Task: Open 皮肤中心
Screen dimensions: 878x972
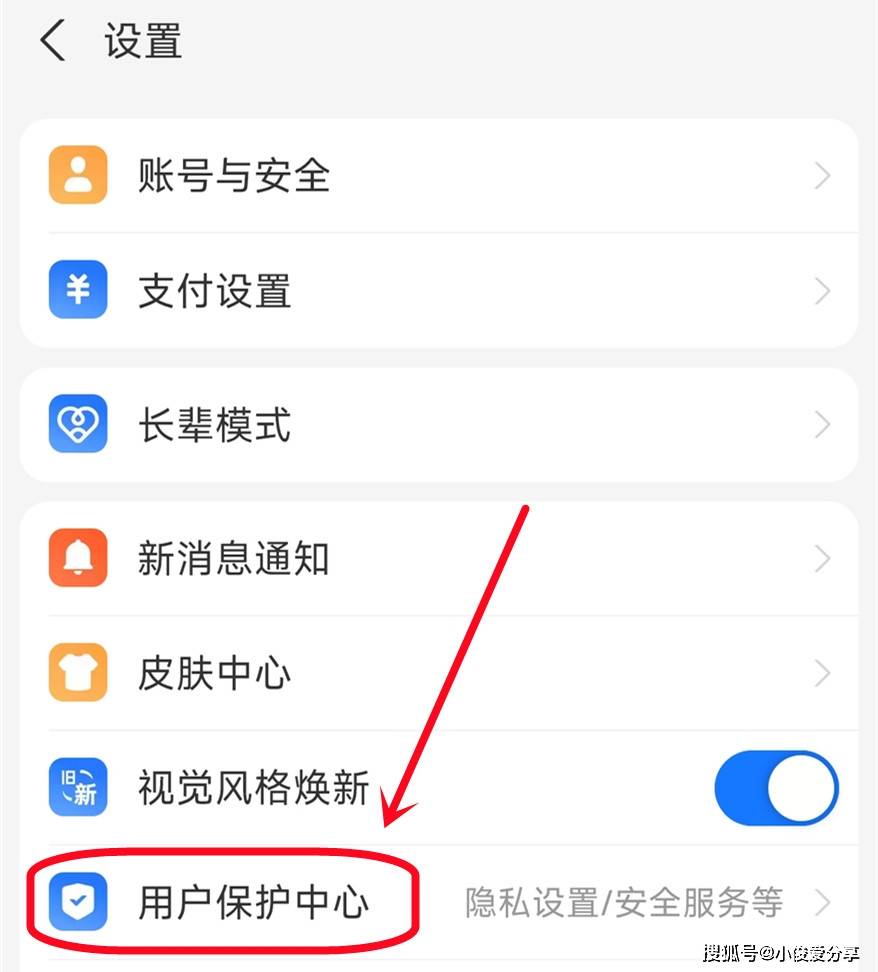Action: 438,673
